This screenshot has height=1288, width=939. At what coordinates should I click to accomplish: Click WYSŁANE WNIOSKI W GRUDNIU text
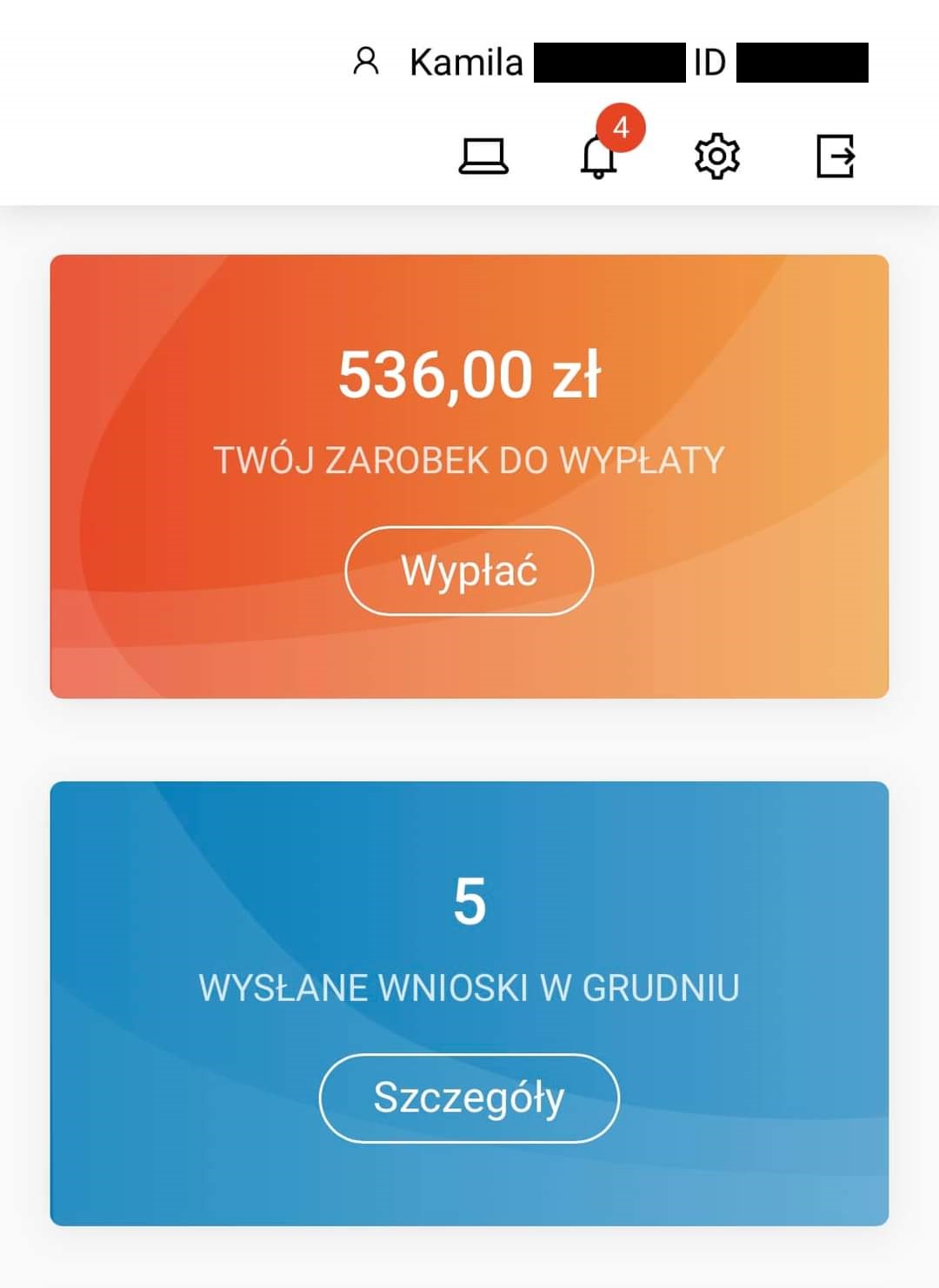coord(469,987)
